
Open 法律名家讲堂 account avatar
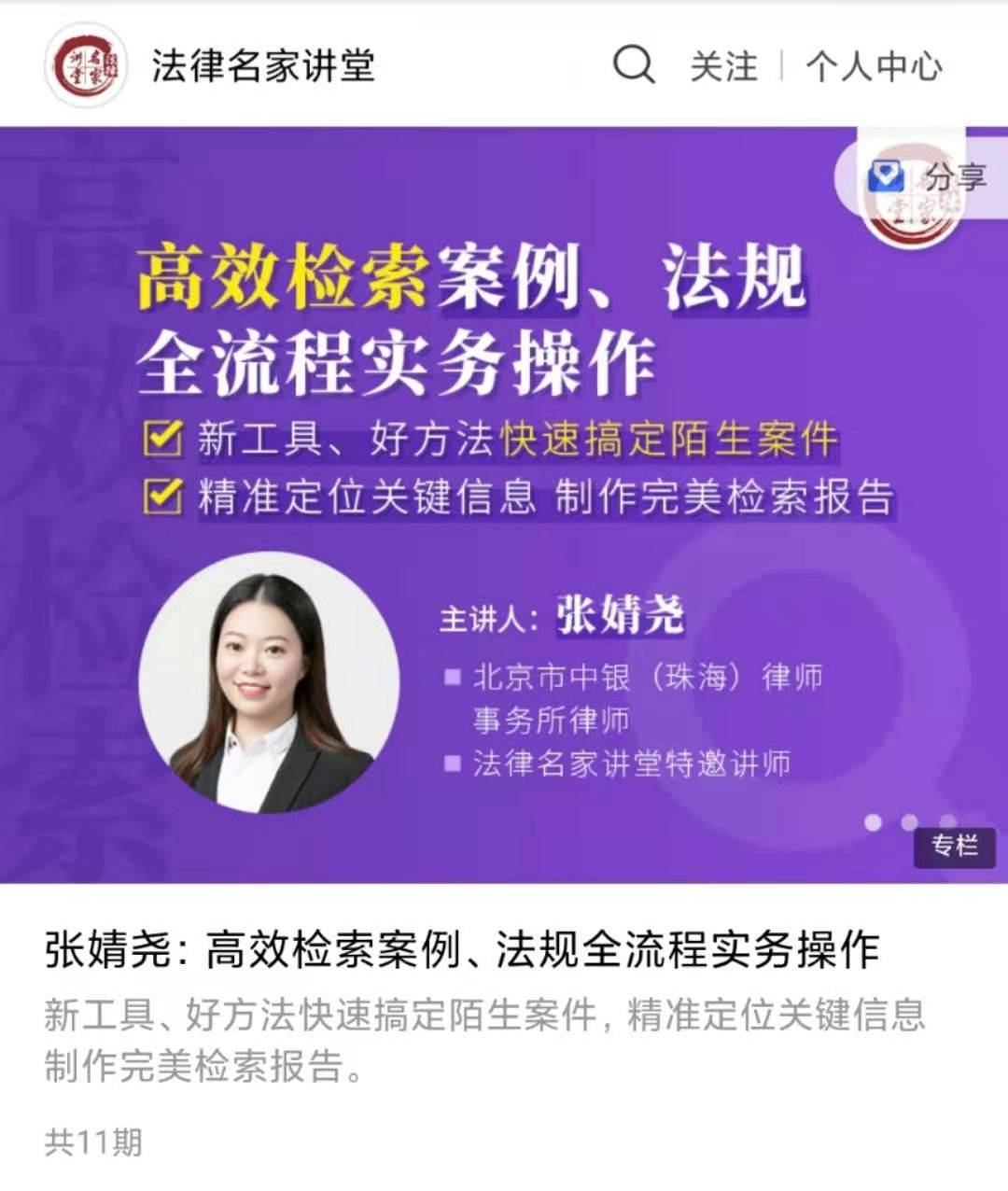pyautogui.click(x=85, y=66)
